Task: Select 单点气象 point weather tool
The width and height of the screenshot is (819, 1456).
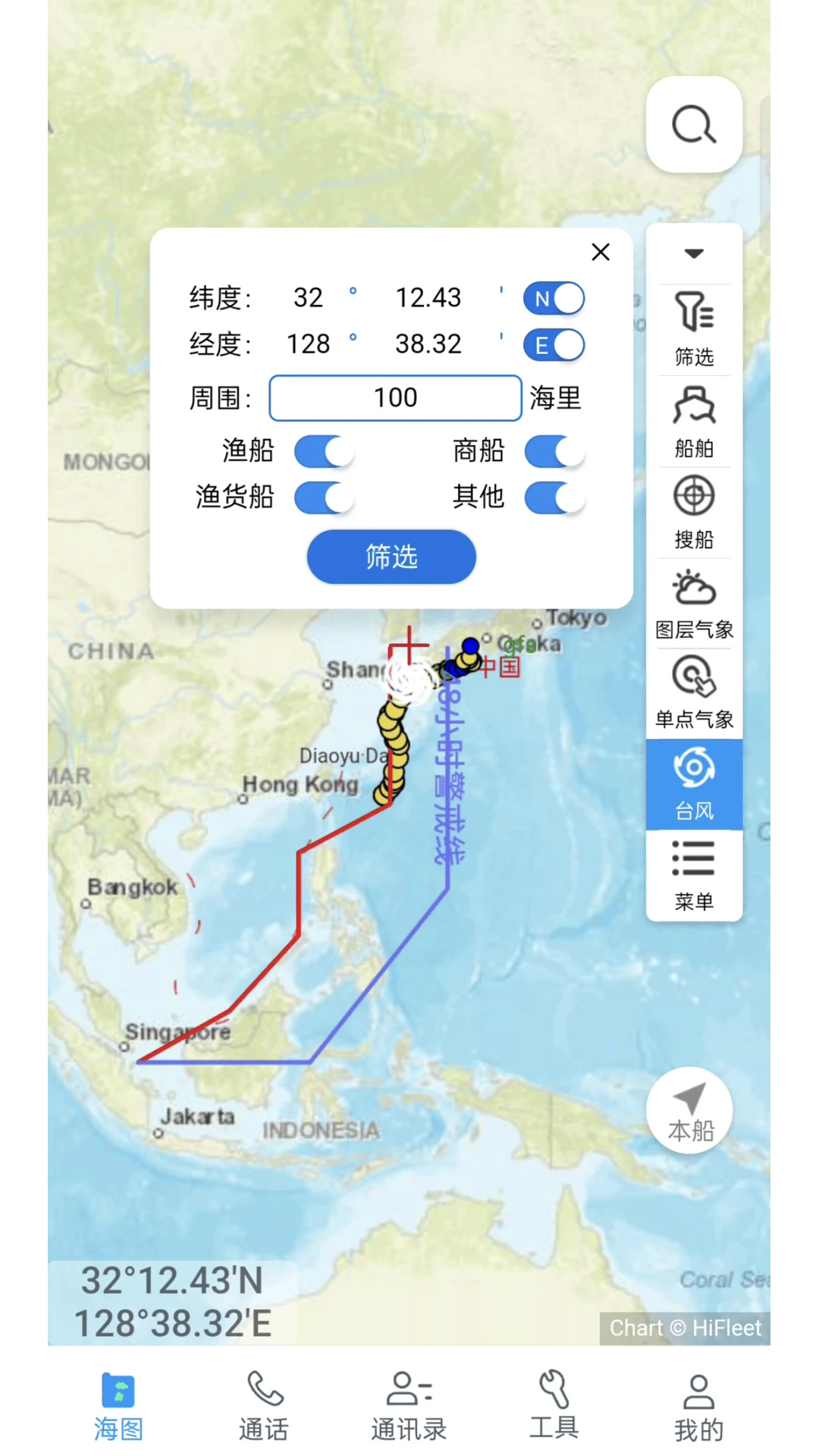Action: click(694, 693)
